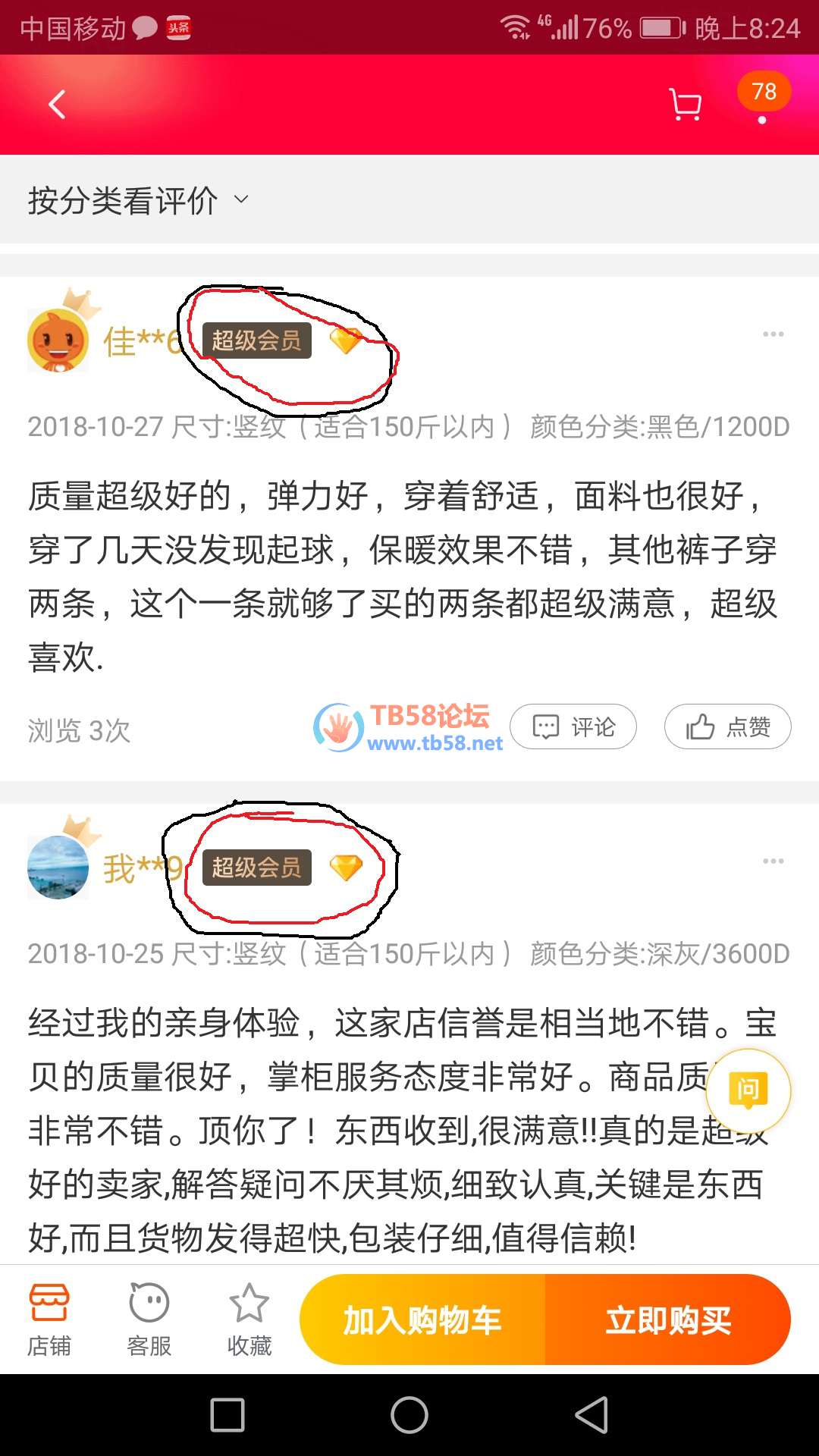Expand the 按分类看评价 dropdown
Screen dimensions: 819x1456
point(138,200)
